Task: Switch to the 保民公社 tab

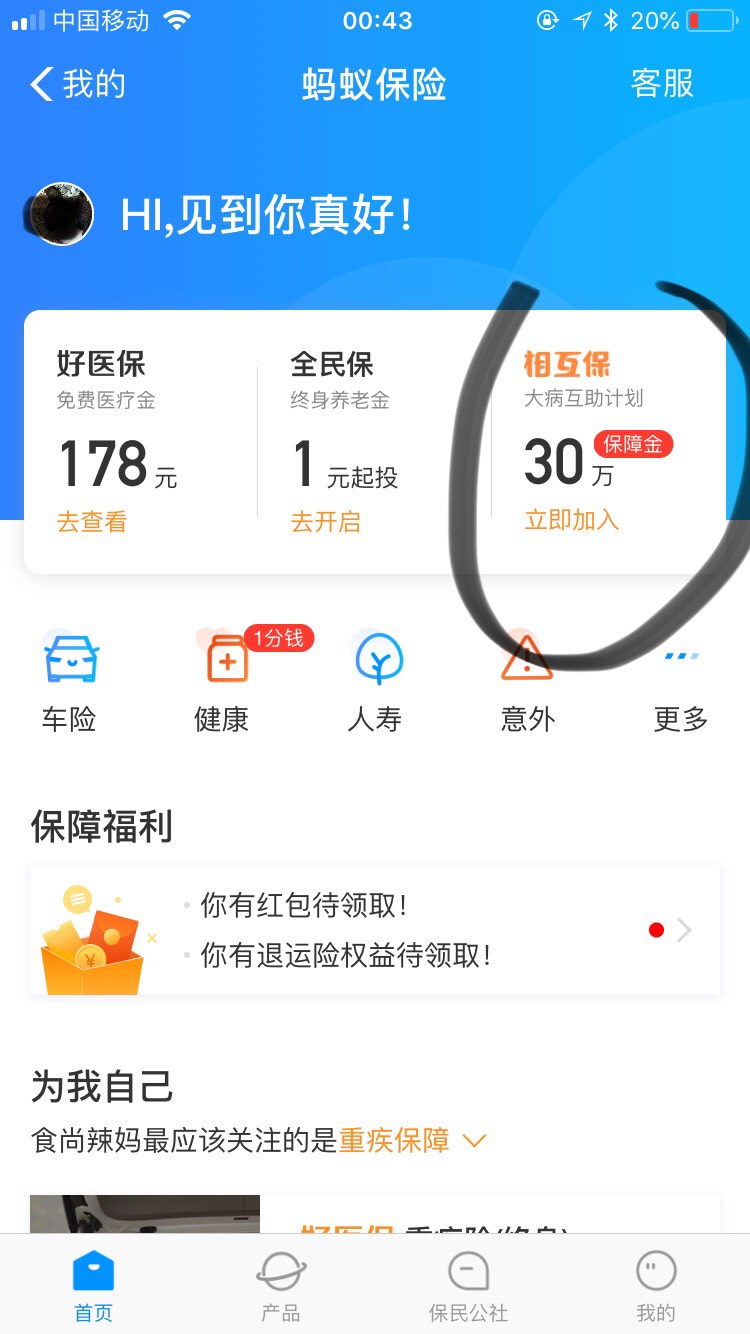Action: (x=468, y=1285)
